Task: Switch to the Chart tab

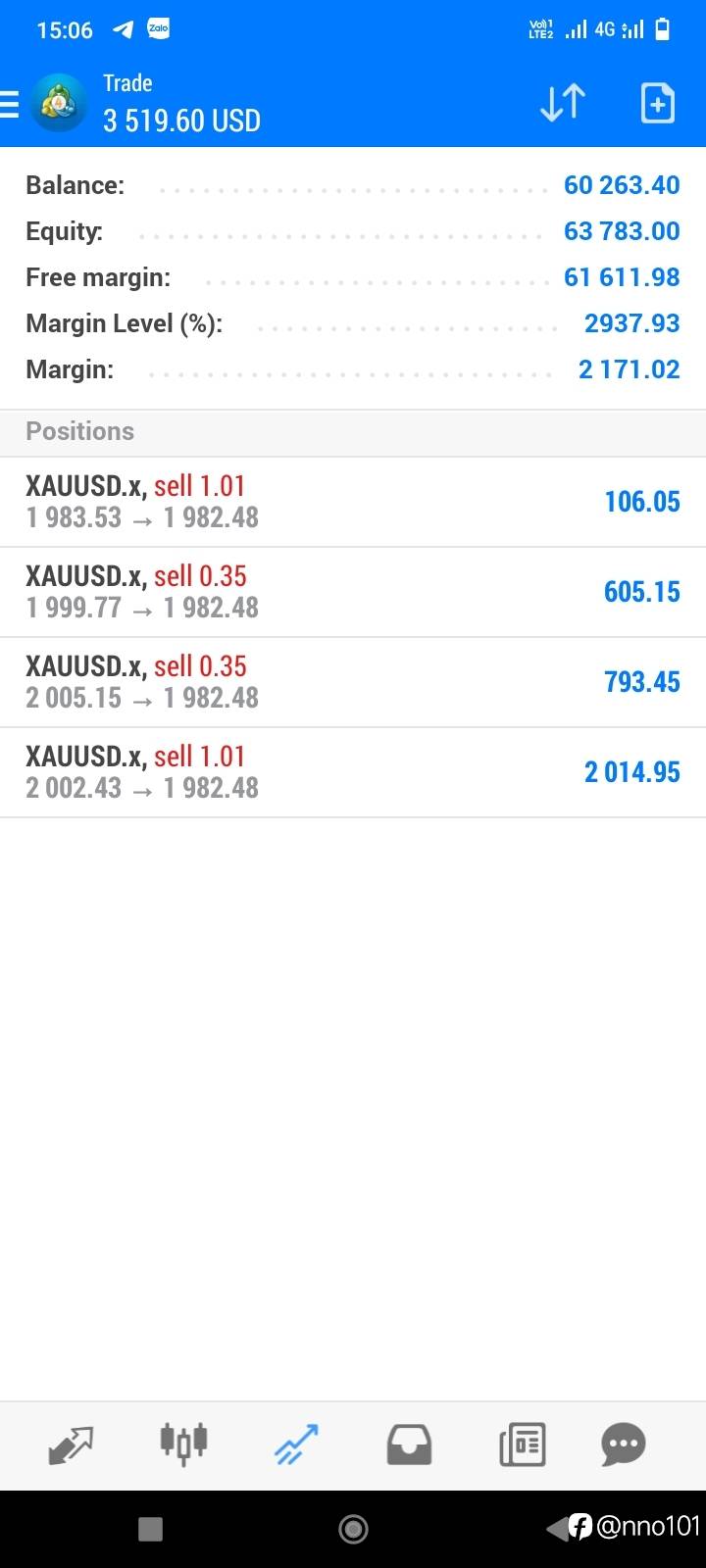Action: [183, 1444]
